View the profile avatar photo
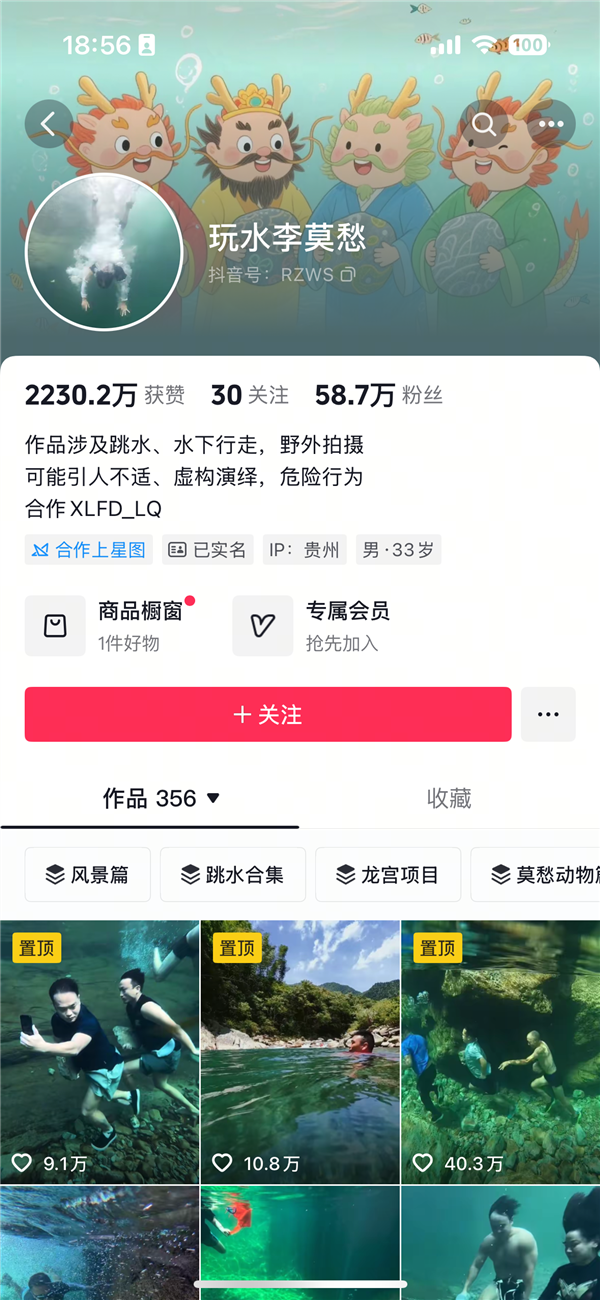This screenshot has height=1300, width=600. [104, 253]
